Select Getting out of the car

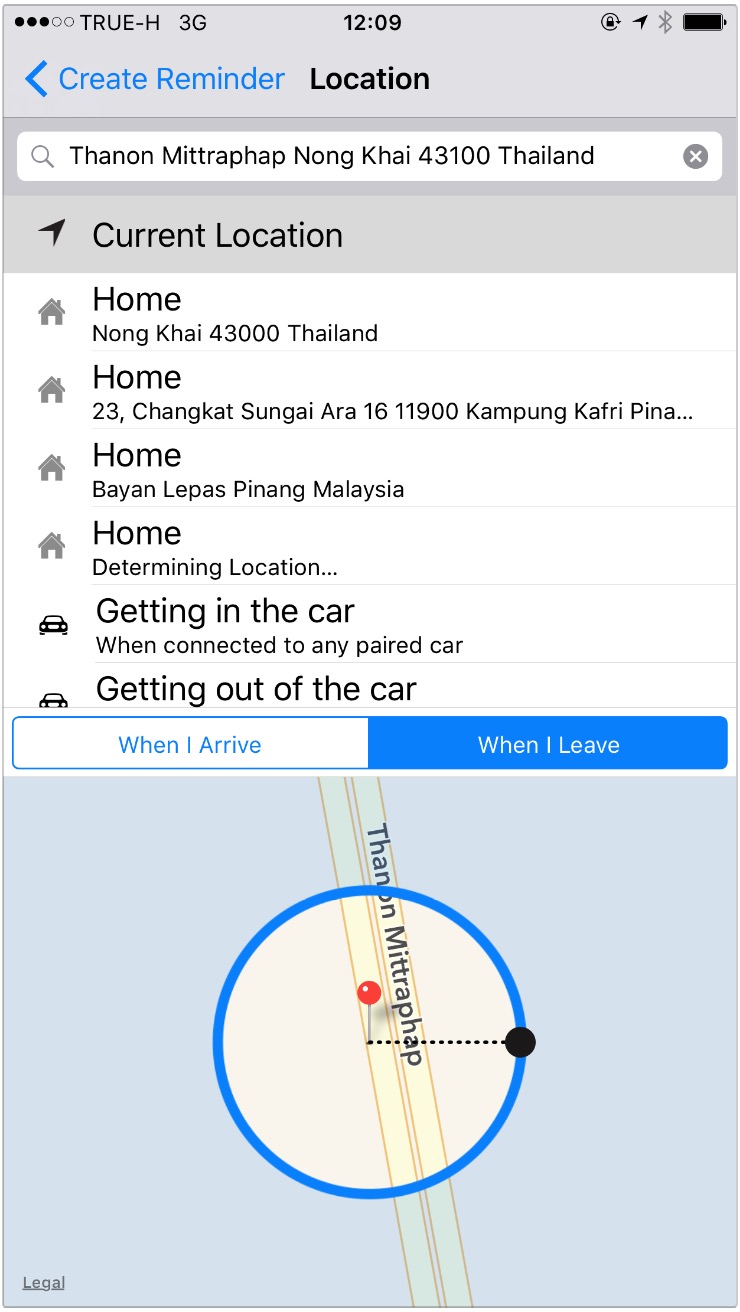tap(370, 690)
